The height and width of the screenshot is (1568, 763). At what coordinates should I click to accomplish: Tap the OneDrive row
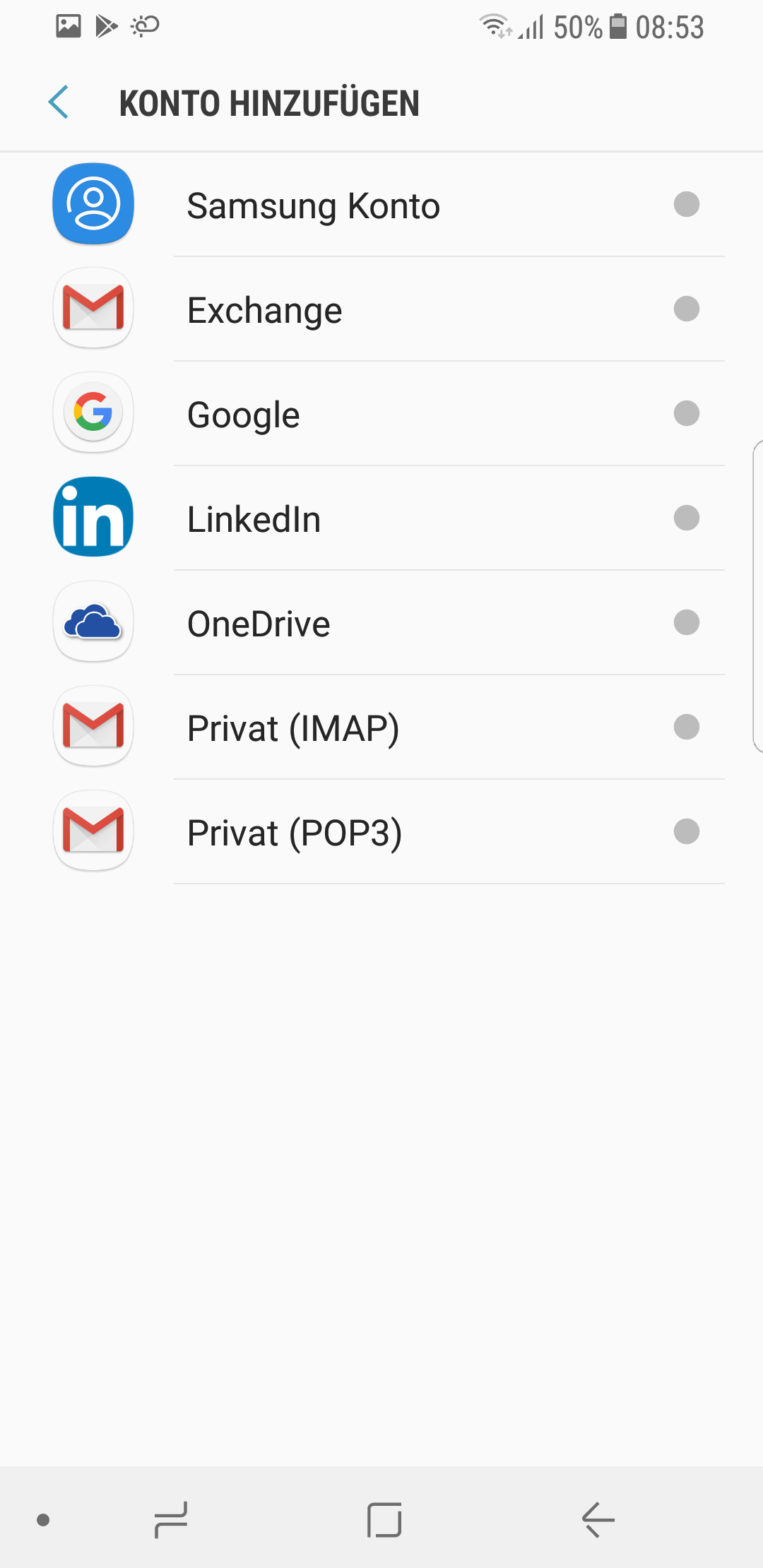click(x=381, y=623)
